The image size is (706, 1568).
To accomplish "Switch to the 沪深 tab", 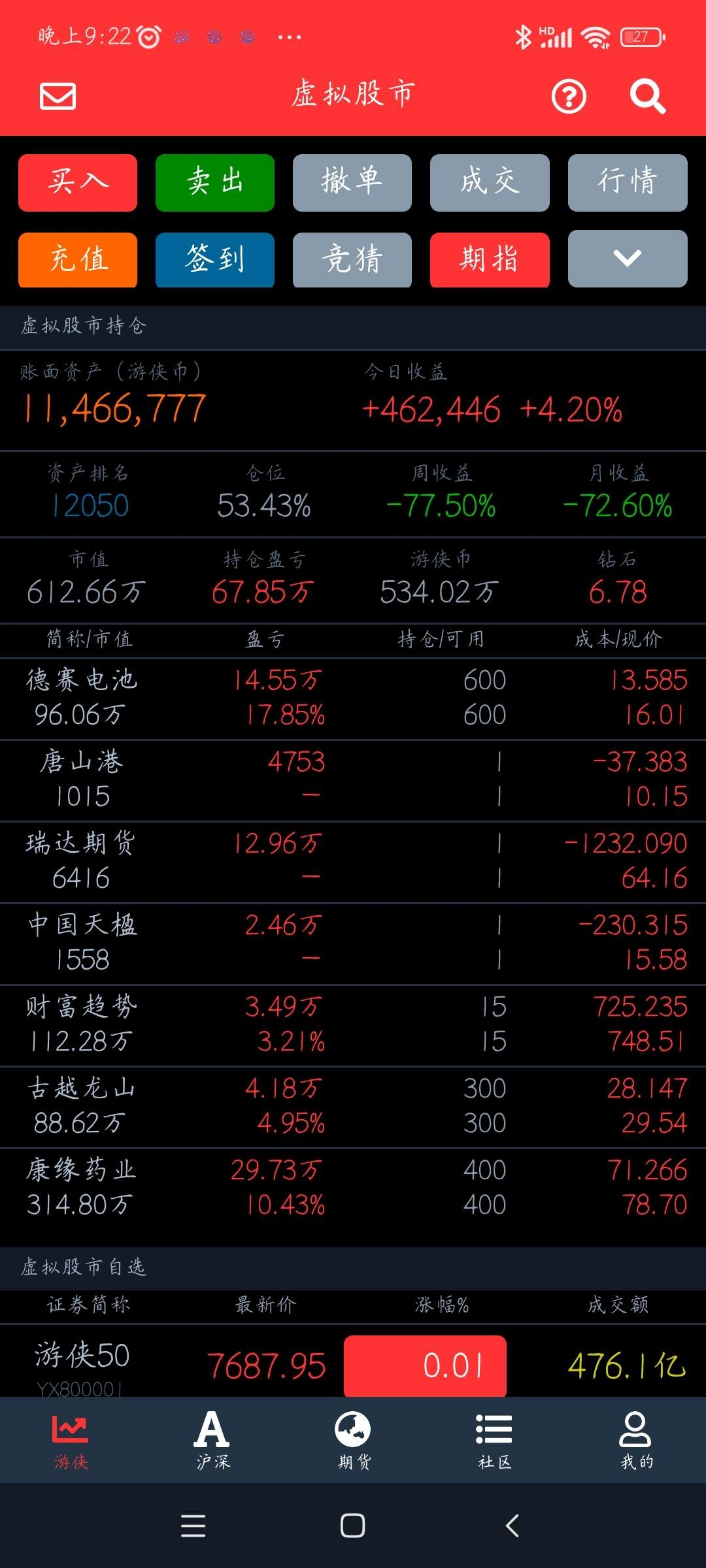I will (x=212, y=1440).
